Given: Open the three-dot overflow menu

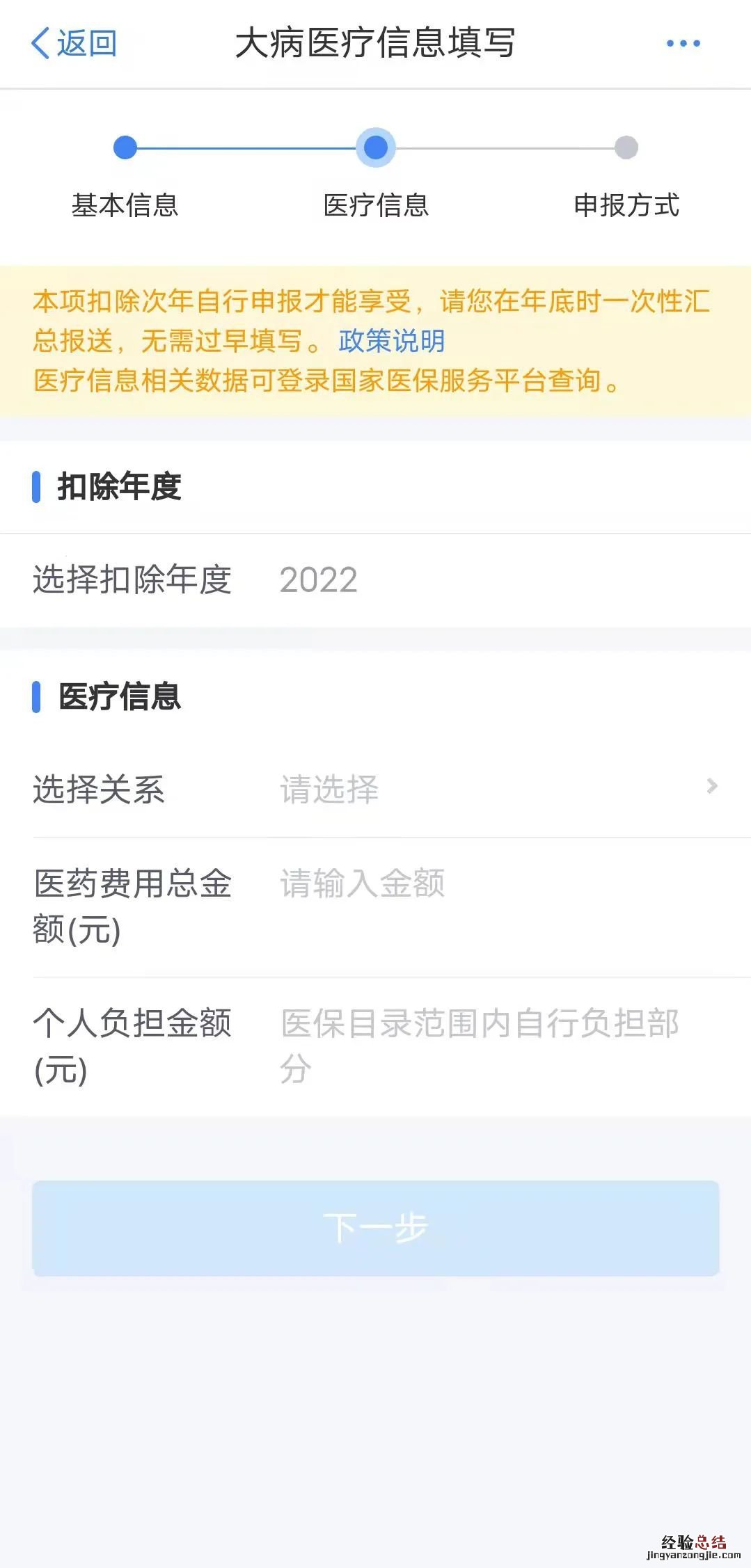Looking at the screenshot, I should click(x=683, y=43).
